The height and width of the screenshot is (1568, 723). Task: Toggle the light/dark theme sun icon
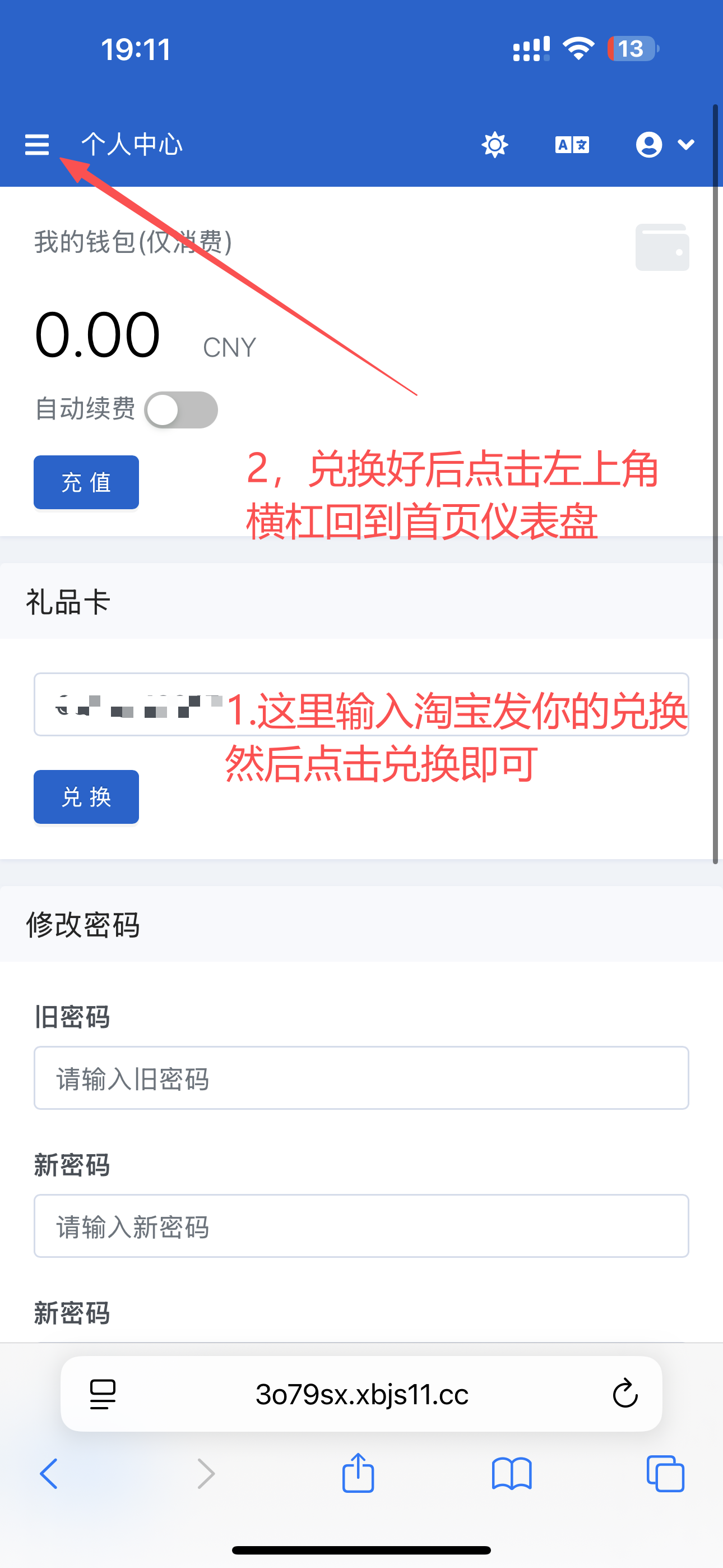coord(494,145)
